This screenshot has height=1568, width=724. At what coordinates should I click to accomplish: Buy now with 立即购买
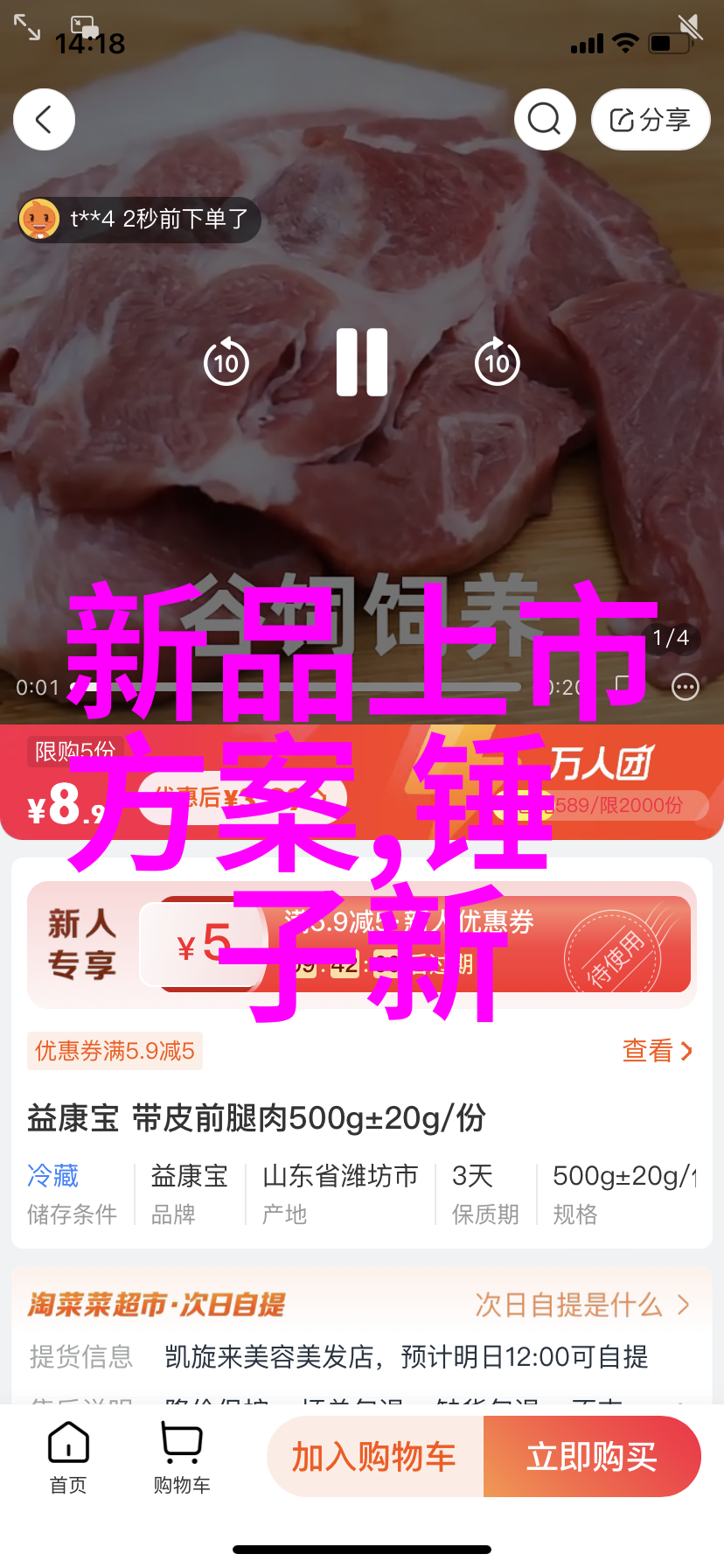pos(592,1457)
